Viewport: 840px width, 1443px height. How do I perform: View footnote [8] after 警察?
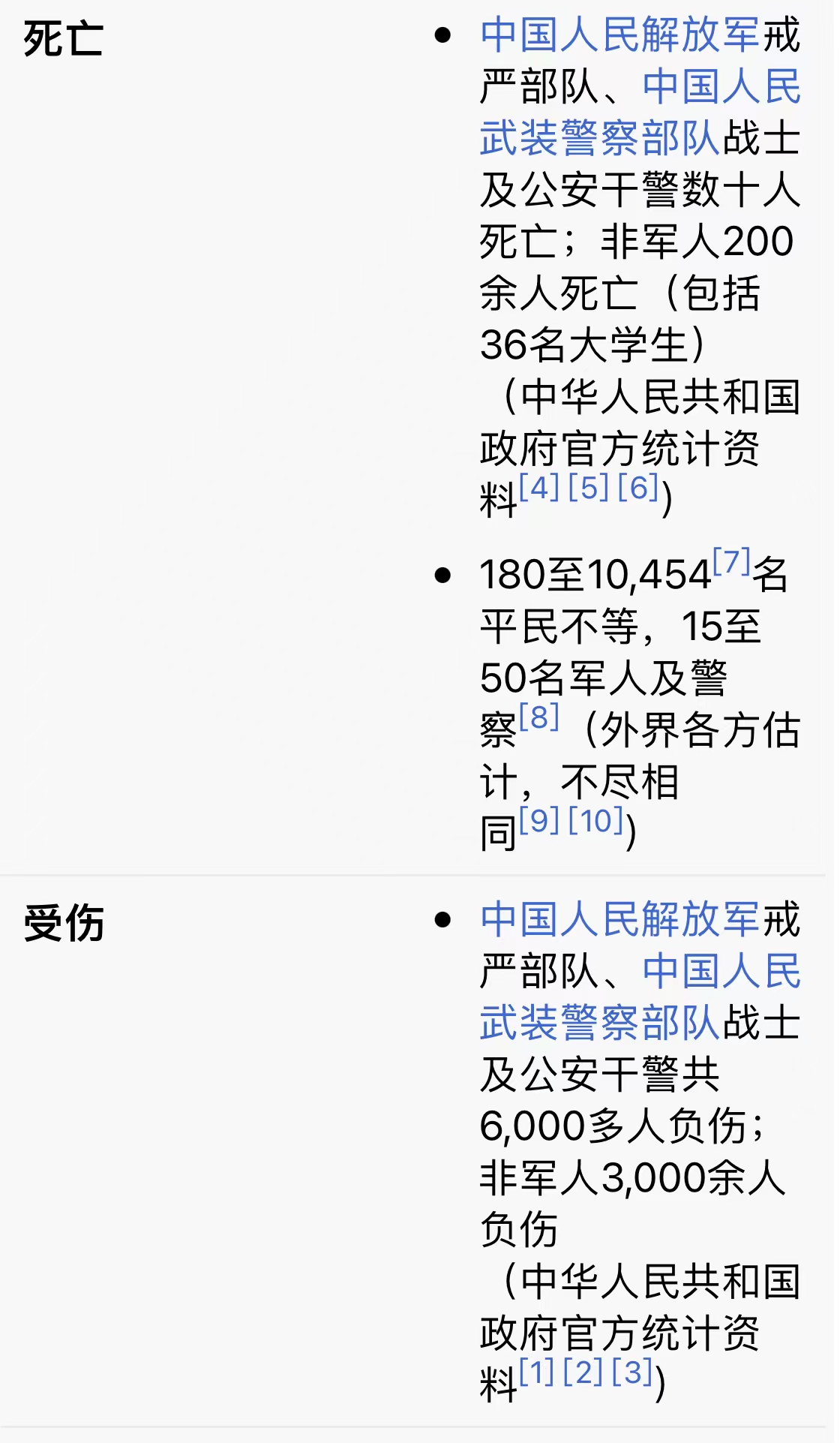pyautogui.click(x=539, y=717)
